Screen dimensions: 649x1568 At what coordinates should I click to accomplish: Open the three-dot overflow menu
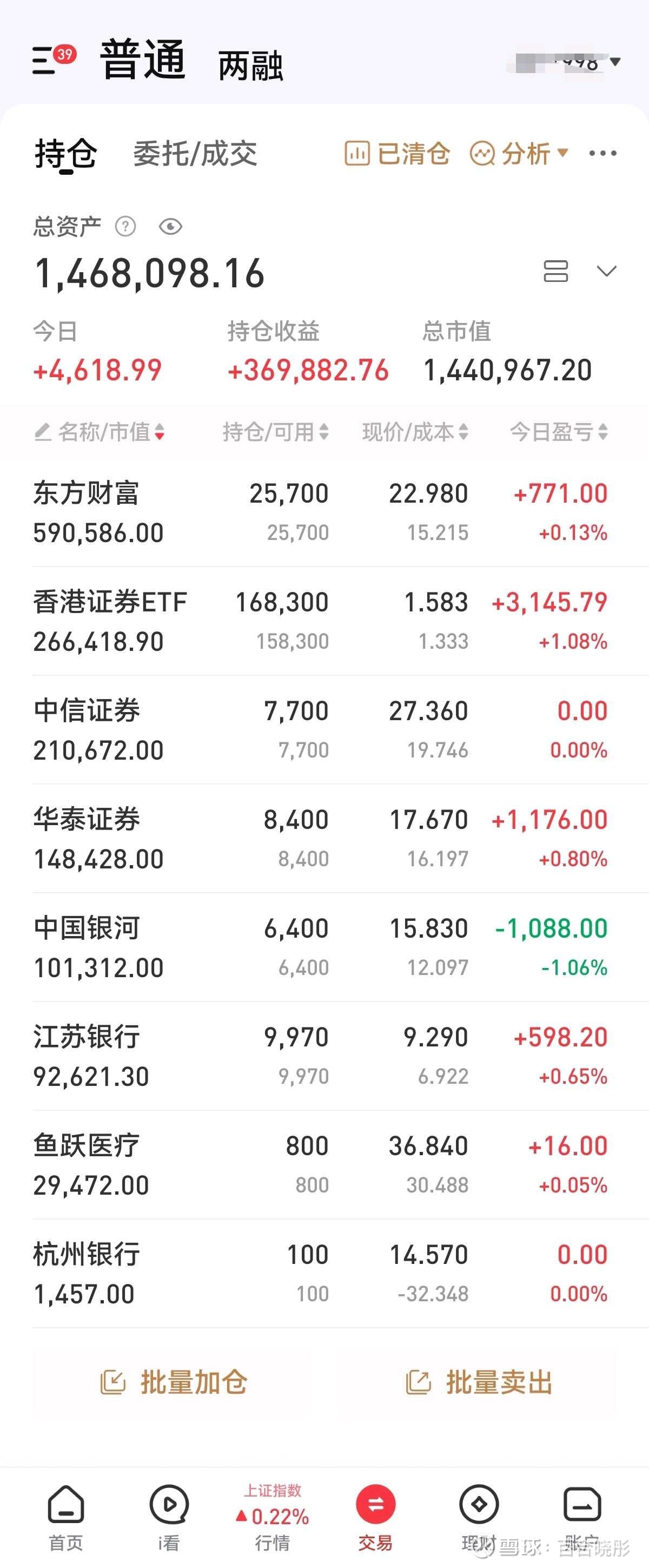click(x=602, y=154)
